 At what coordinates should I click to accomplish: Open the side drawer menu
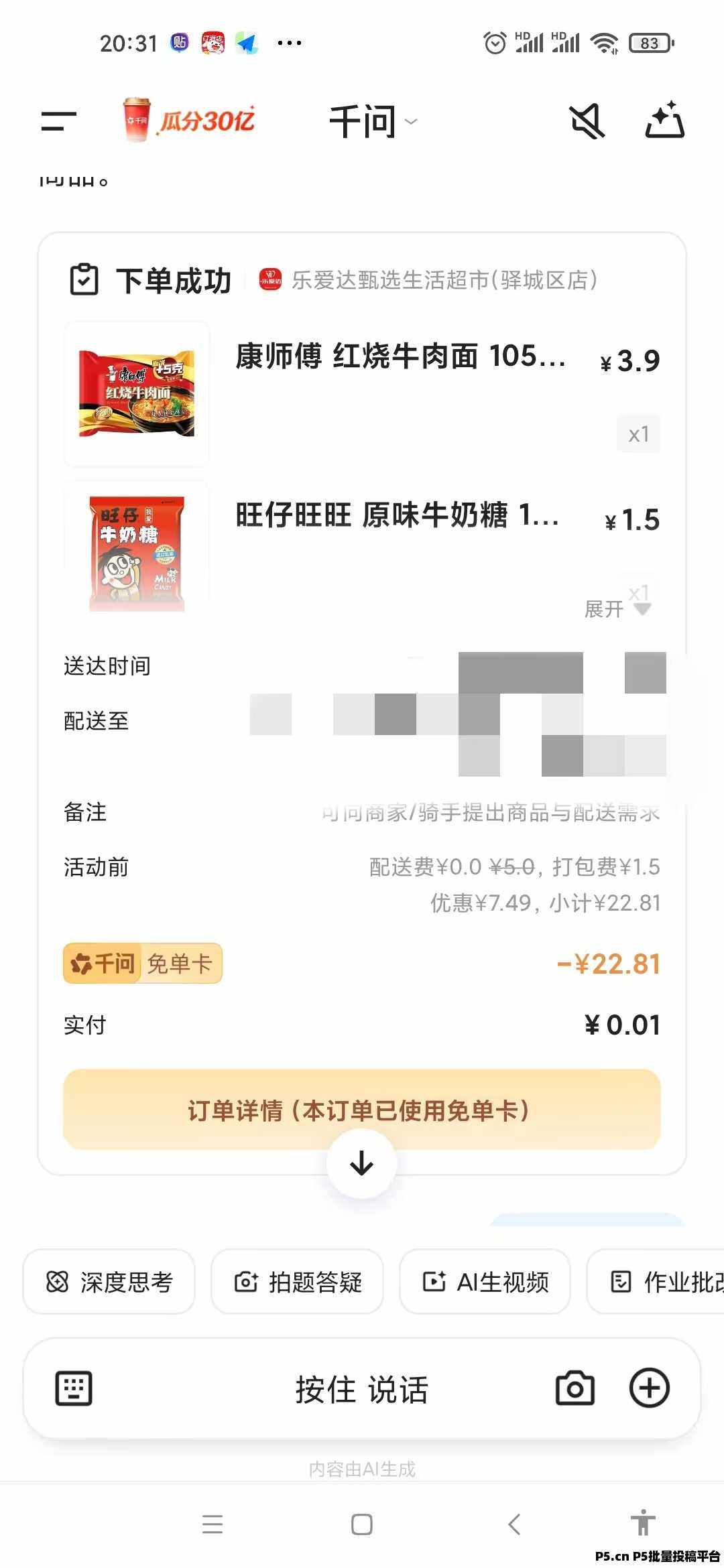click(59, 121)
